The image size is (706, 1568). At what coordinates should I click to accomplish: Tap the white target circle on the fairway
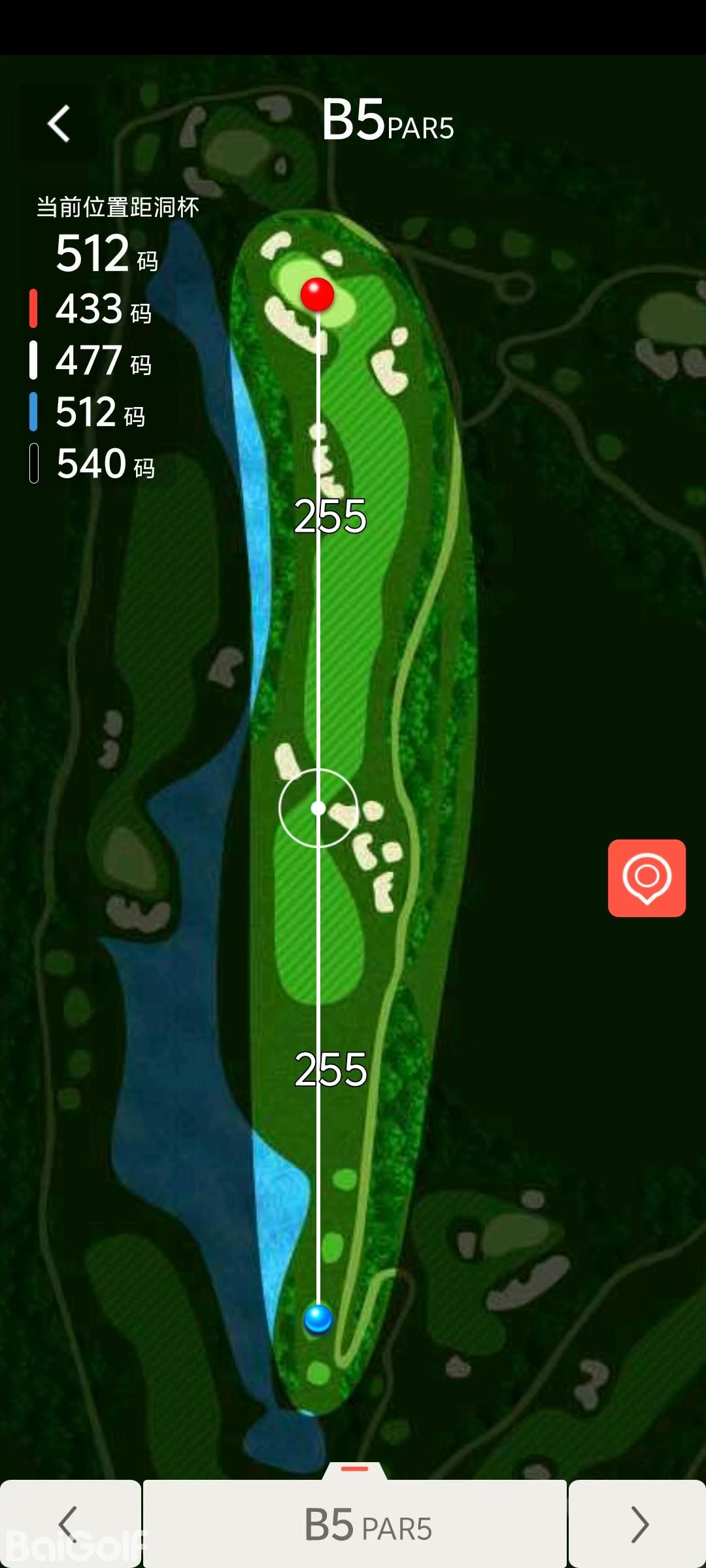coord(318,808)
